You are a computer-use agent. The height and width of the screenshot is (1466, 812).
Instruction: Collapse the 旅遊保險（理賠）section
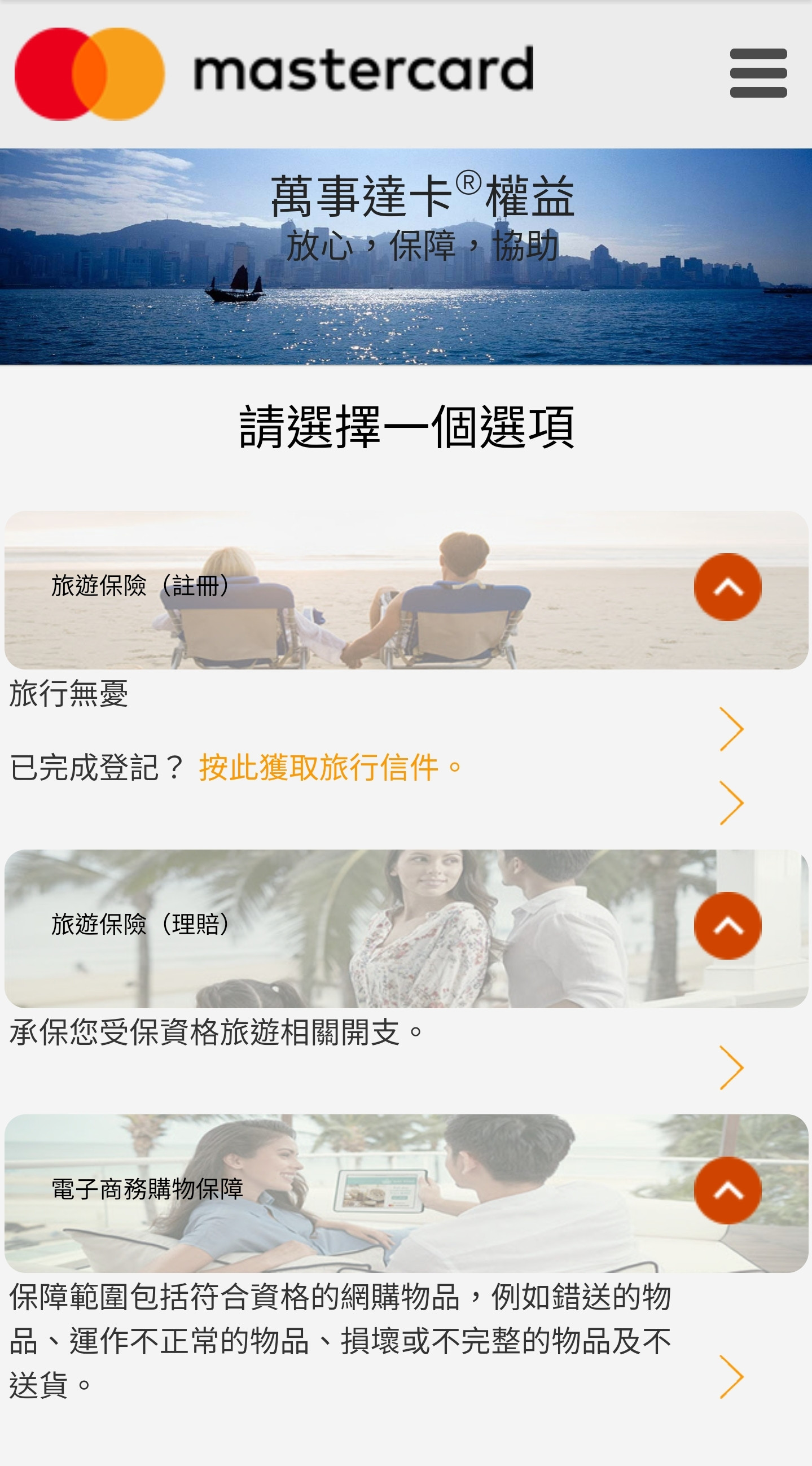[727, 926]
